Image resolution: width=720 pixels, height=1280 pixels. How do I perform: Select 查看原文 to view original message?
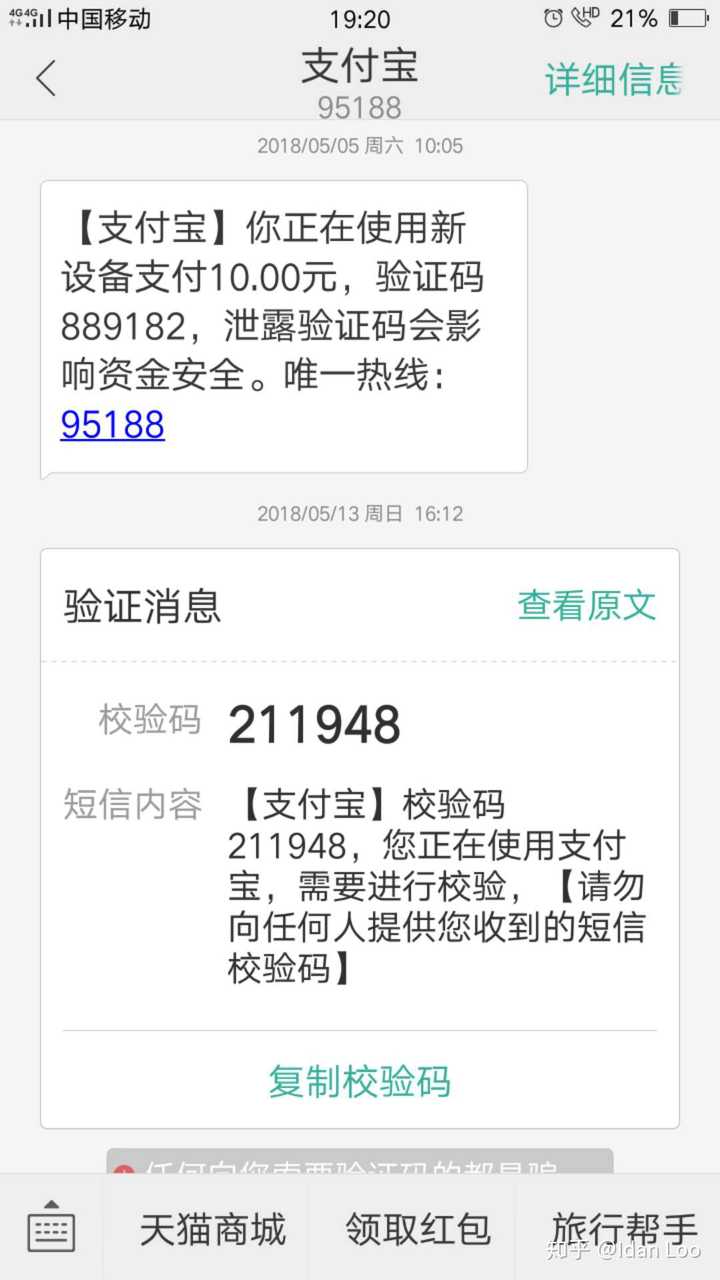[x=585, y=604]
